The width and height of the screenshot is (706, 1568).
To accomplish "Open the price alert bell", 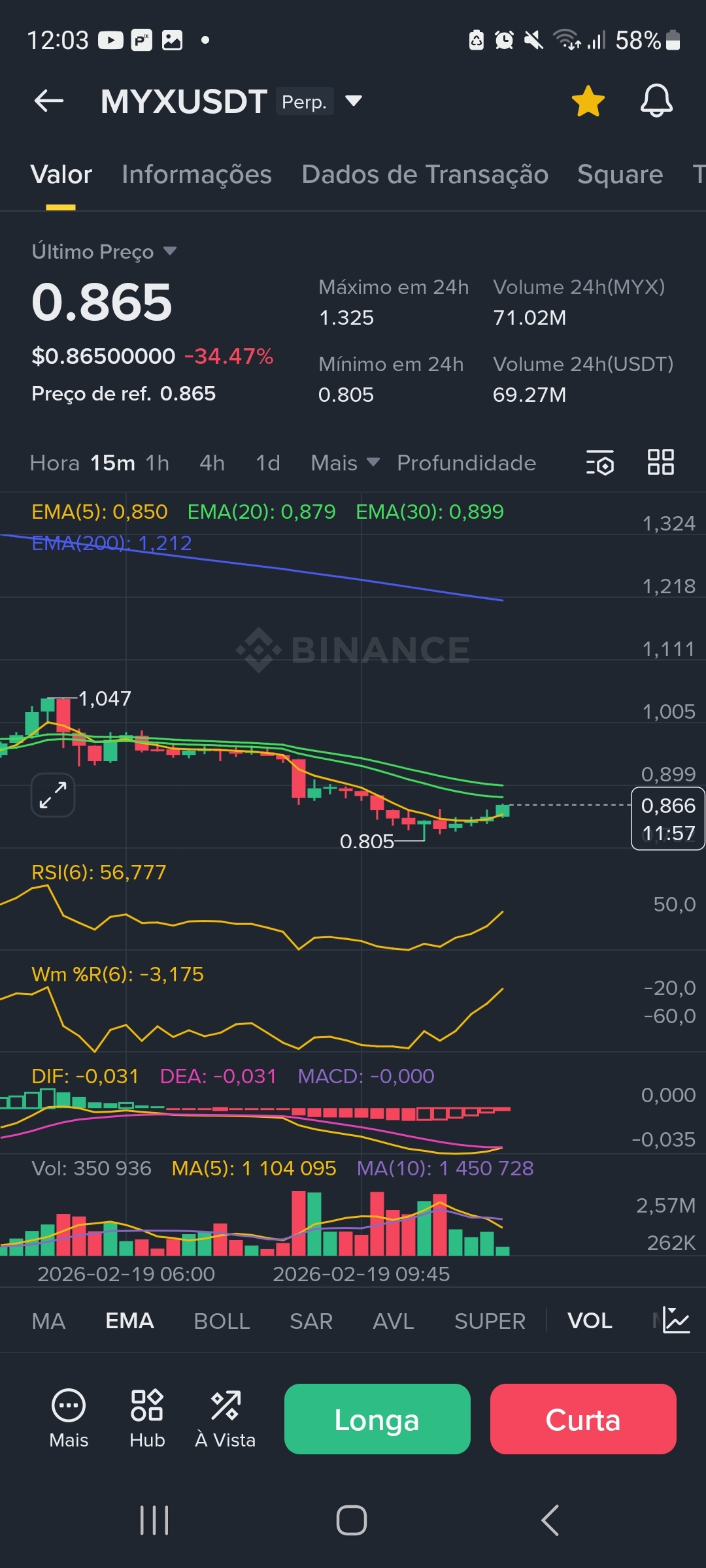I will pos(656,101).
